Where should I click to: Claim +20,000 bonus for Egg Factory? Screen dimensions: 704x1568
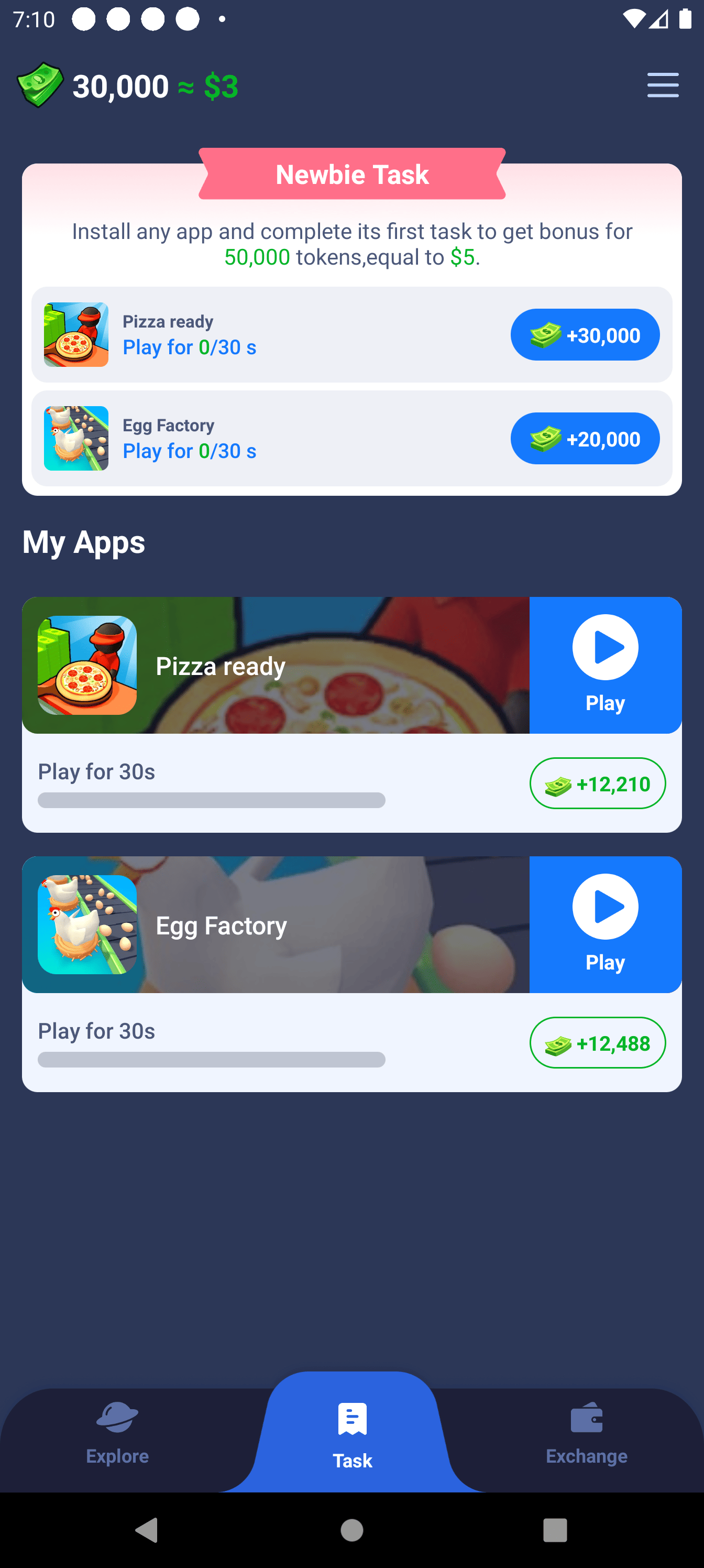coord(584,439)
